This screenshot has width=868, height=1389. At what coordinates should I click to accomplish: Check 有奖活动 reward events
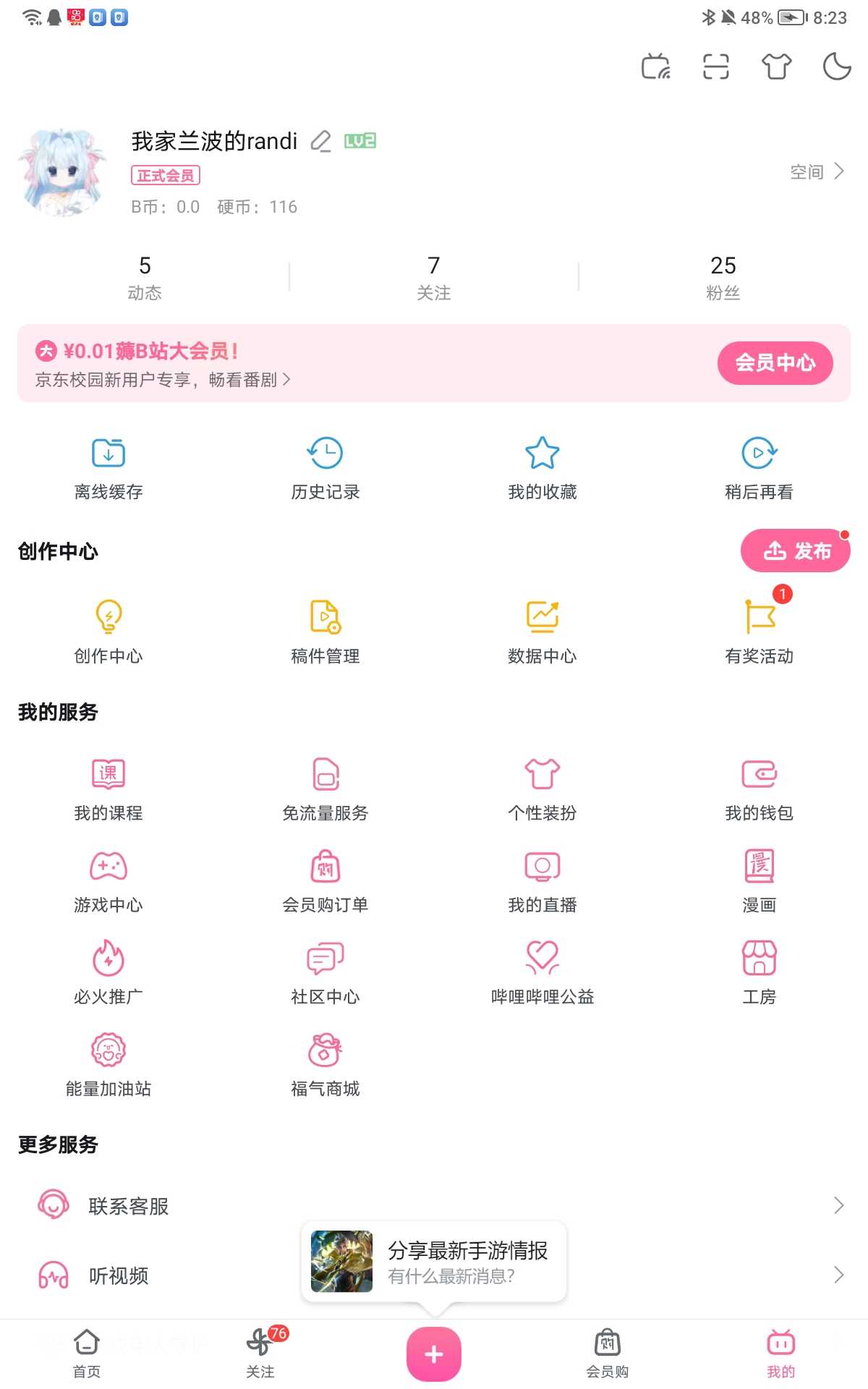(759, 632)
